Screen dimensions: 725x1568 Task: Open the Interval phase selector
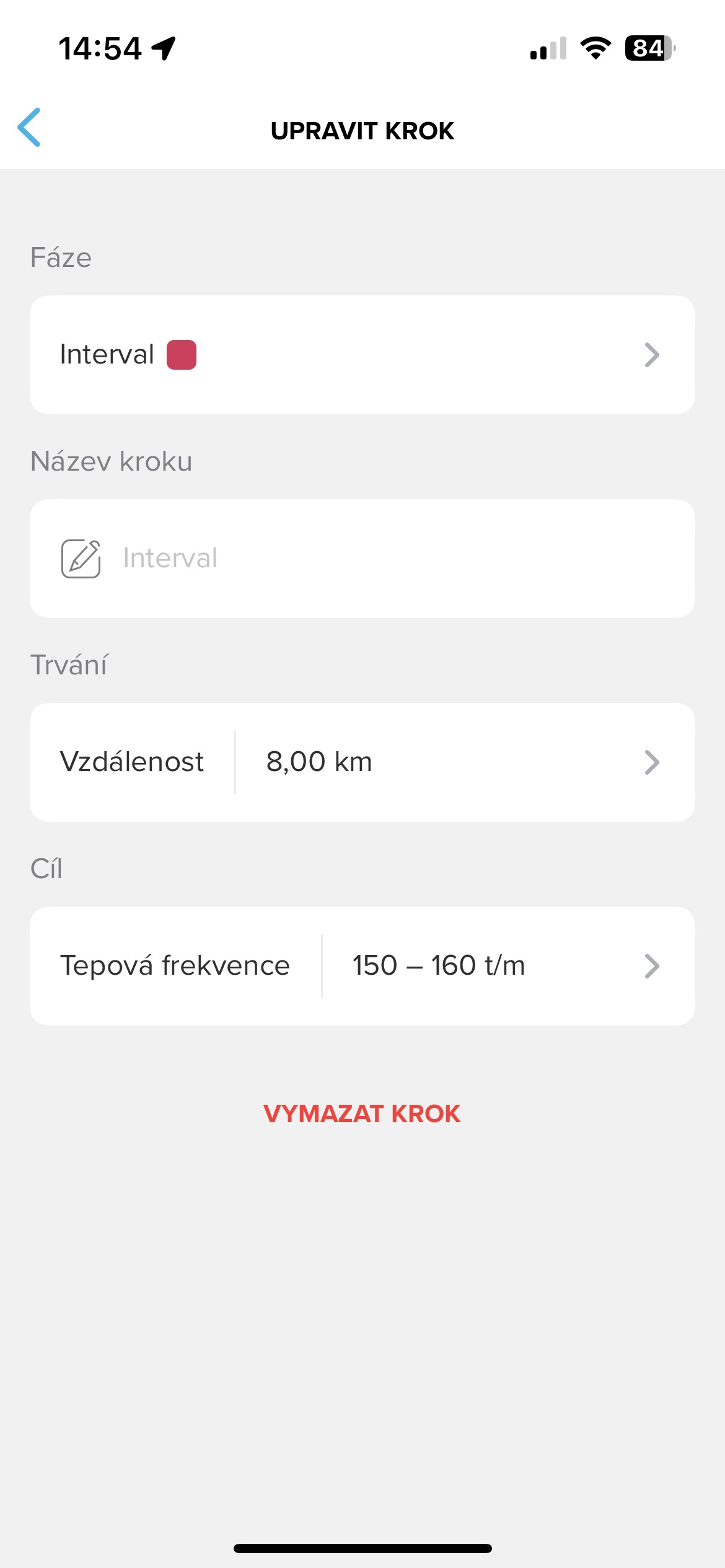[362, 355]
